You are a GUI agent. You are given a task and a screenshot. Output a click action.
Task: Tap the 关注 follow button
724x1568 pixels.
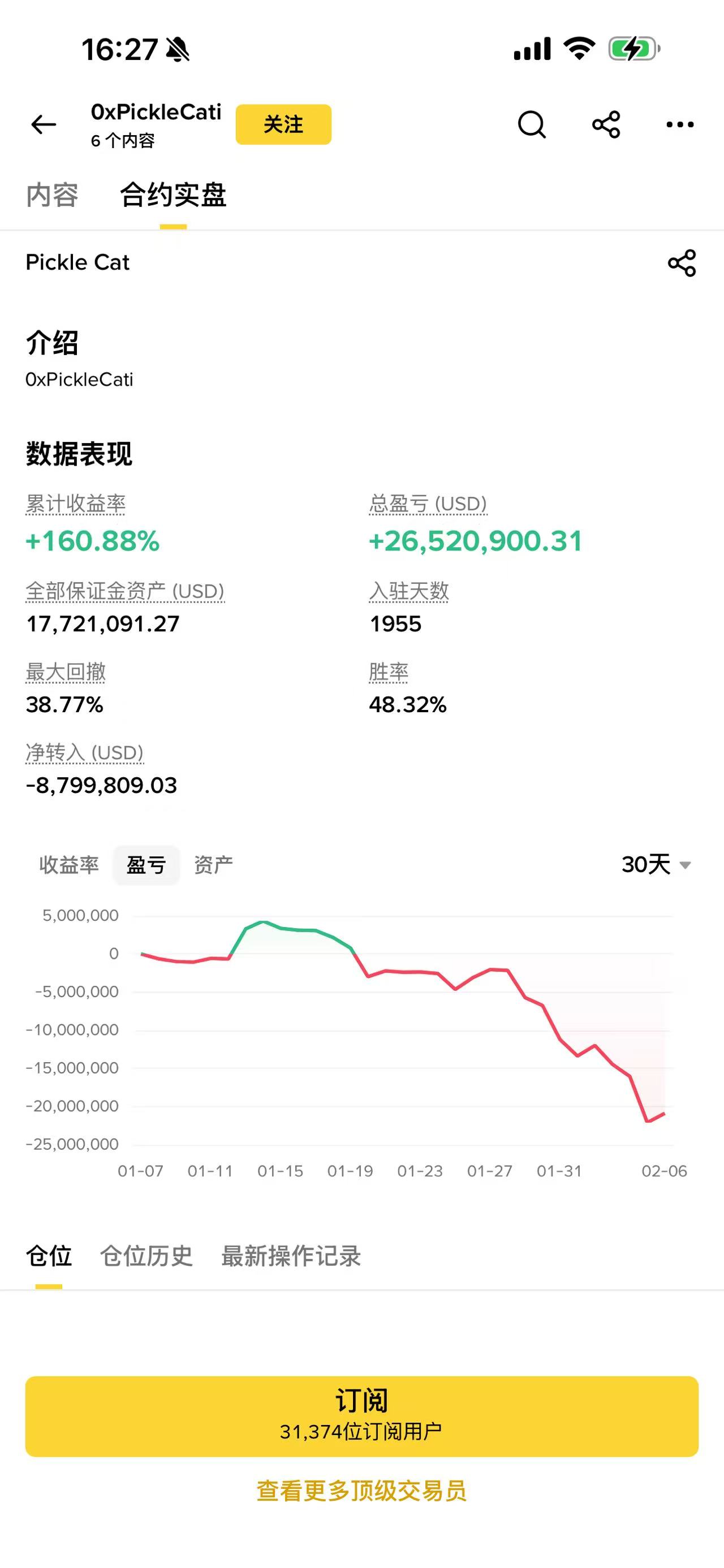tap(283, 125)
